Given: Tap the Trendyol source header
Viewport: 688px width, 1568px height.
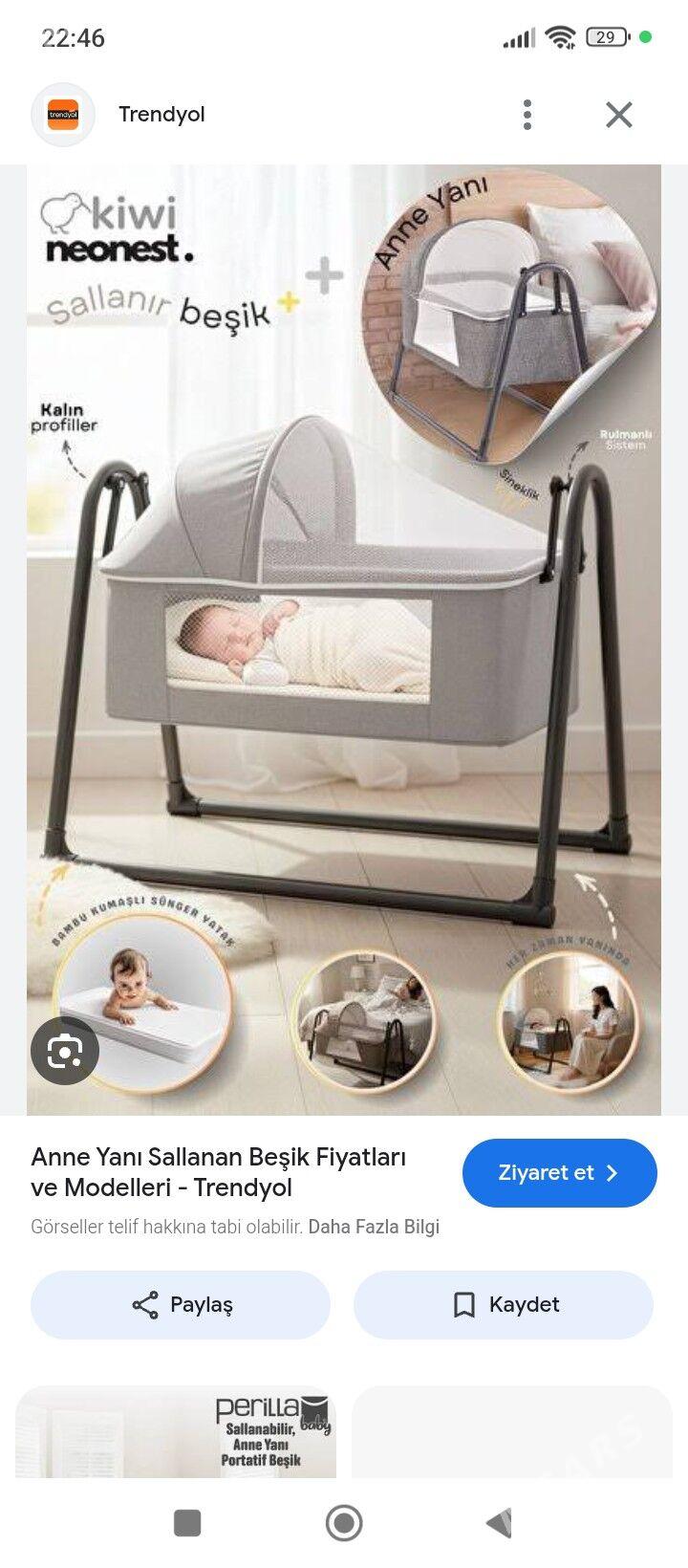Looking at the screenshot, I should point(161,115).
